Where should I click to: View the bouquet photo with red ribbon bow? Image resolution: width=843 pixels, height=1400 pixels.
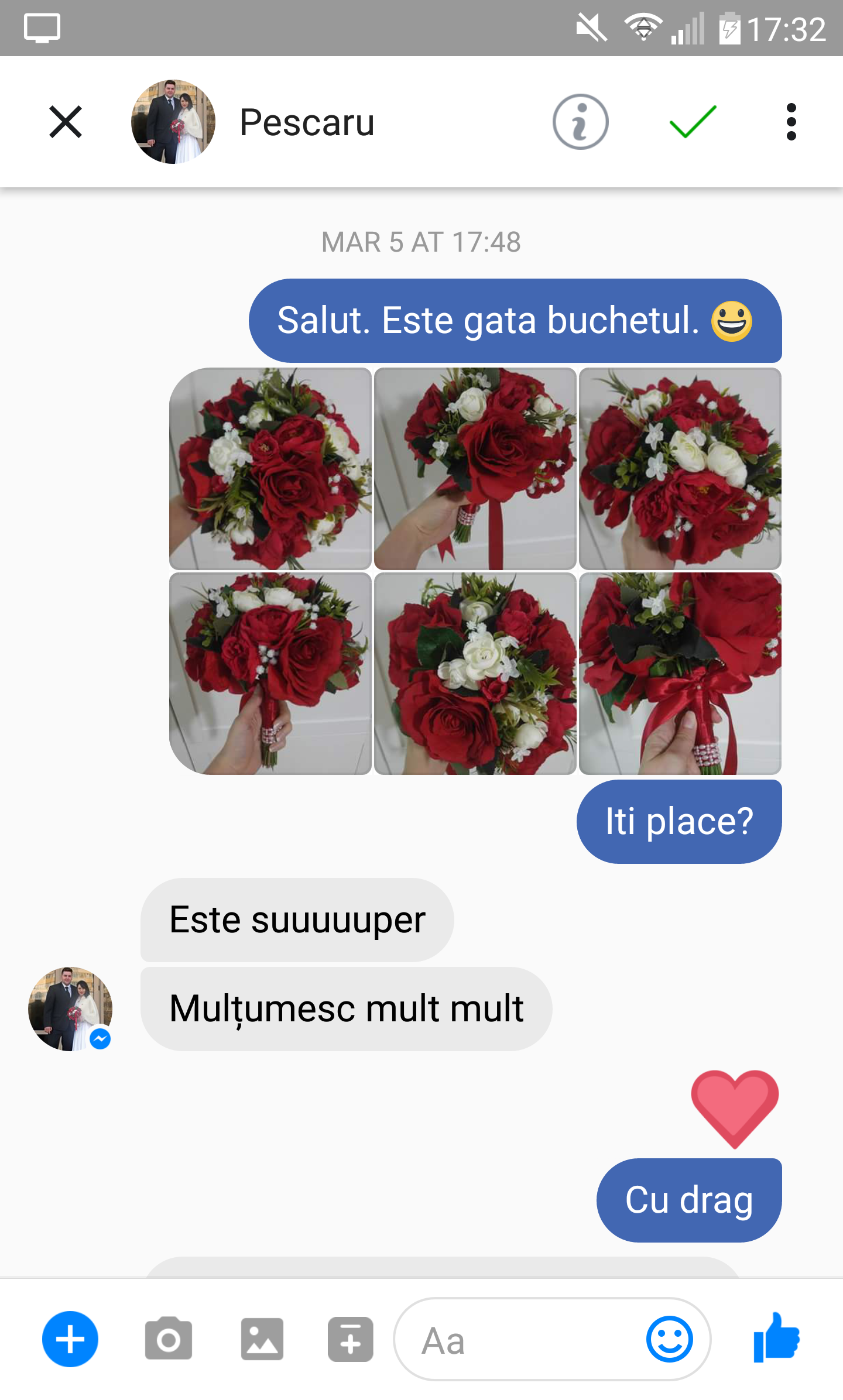coord(680,674)
